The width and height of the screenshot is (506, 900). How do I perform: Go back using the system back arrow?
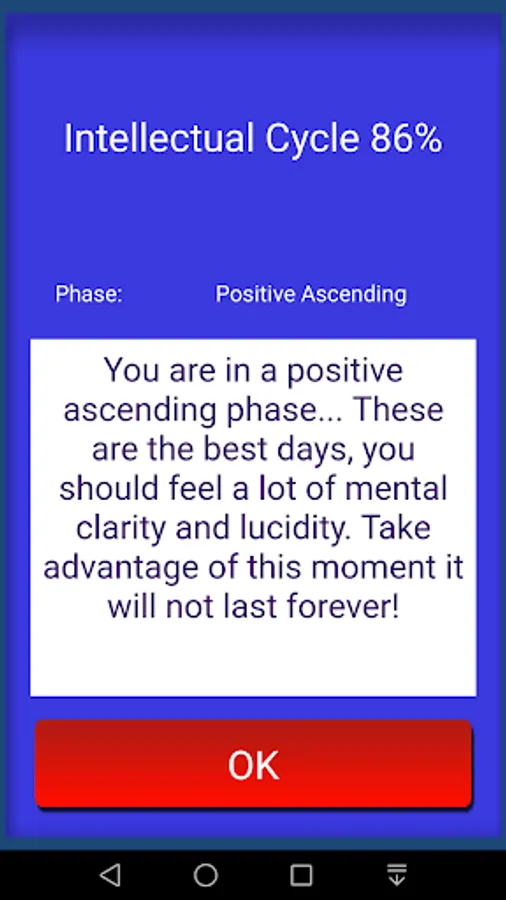(x=110, y=875)
